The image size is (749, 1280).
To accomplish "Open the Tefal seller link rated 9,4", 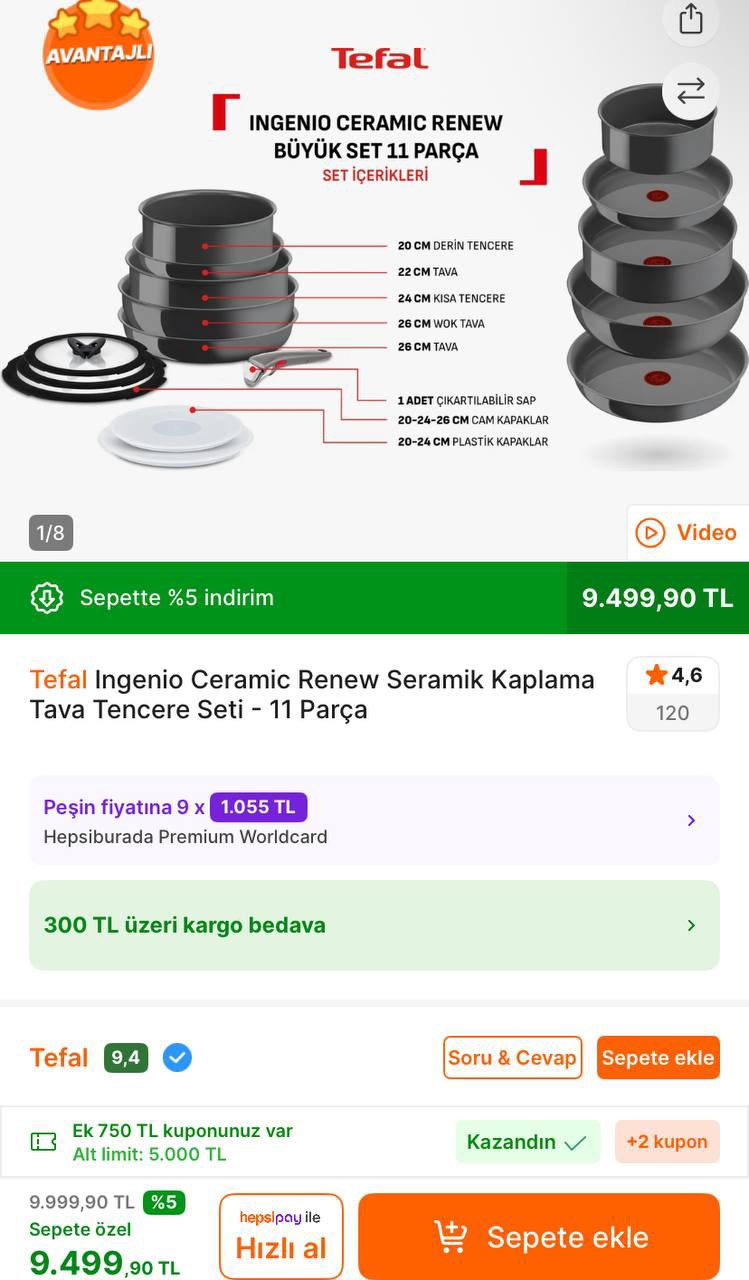I will pos(59,1058).
